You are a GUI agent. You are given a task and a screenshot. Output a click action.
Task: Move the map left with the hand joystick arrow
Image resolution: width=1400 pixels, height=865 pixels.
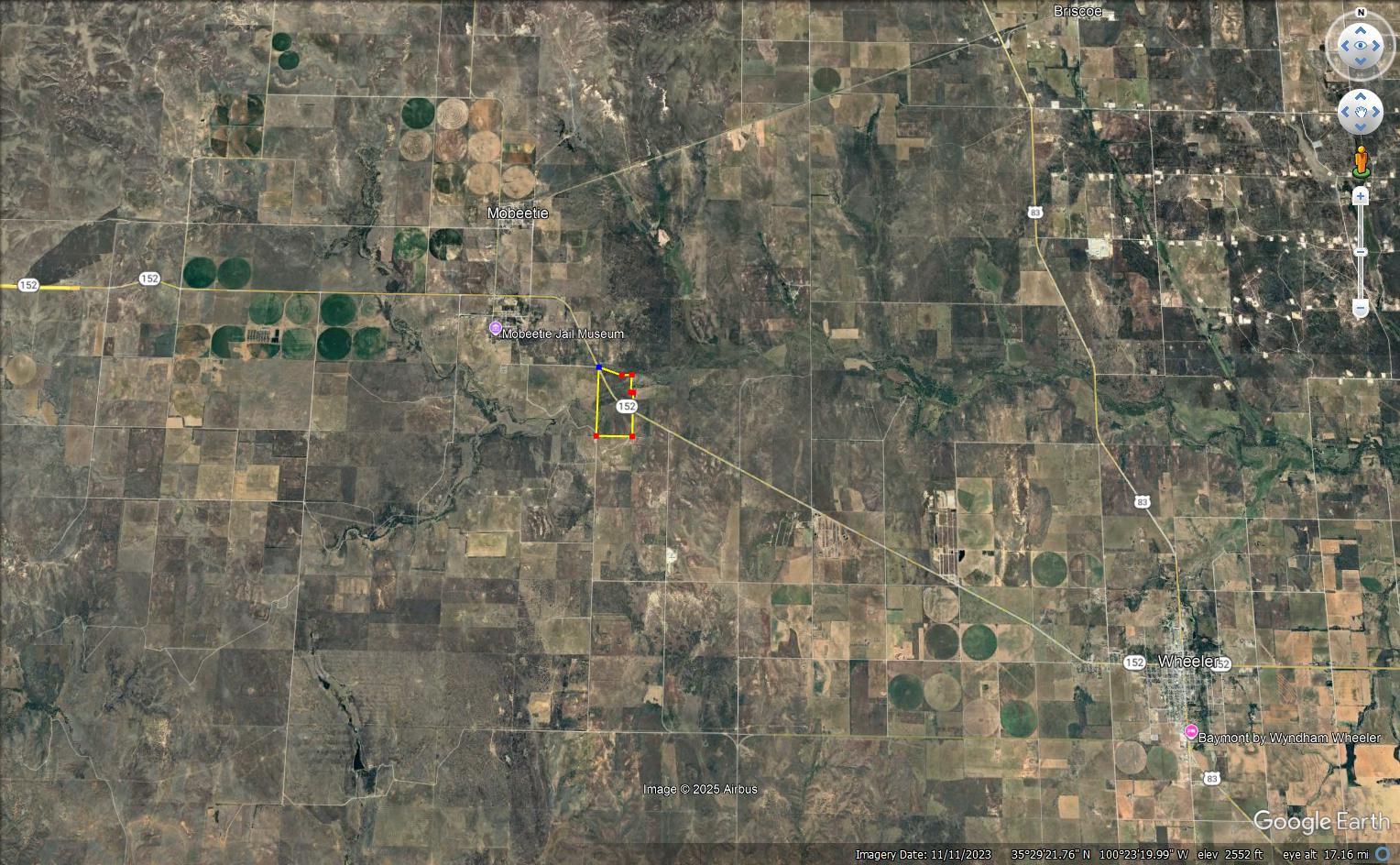click(x=1344, y=112)
